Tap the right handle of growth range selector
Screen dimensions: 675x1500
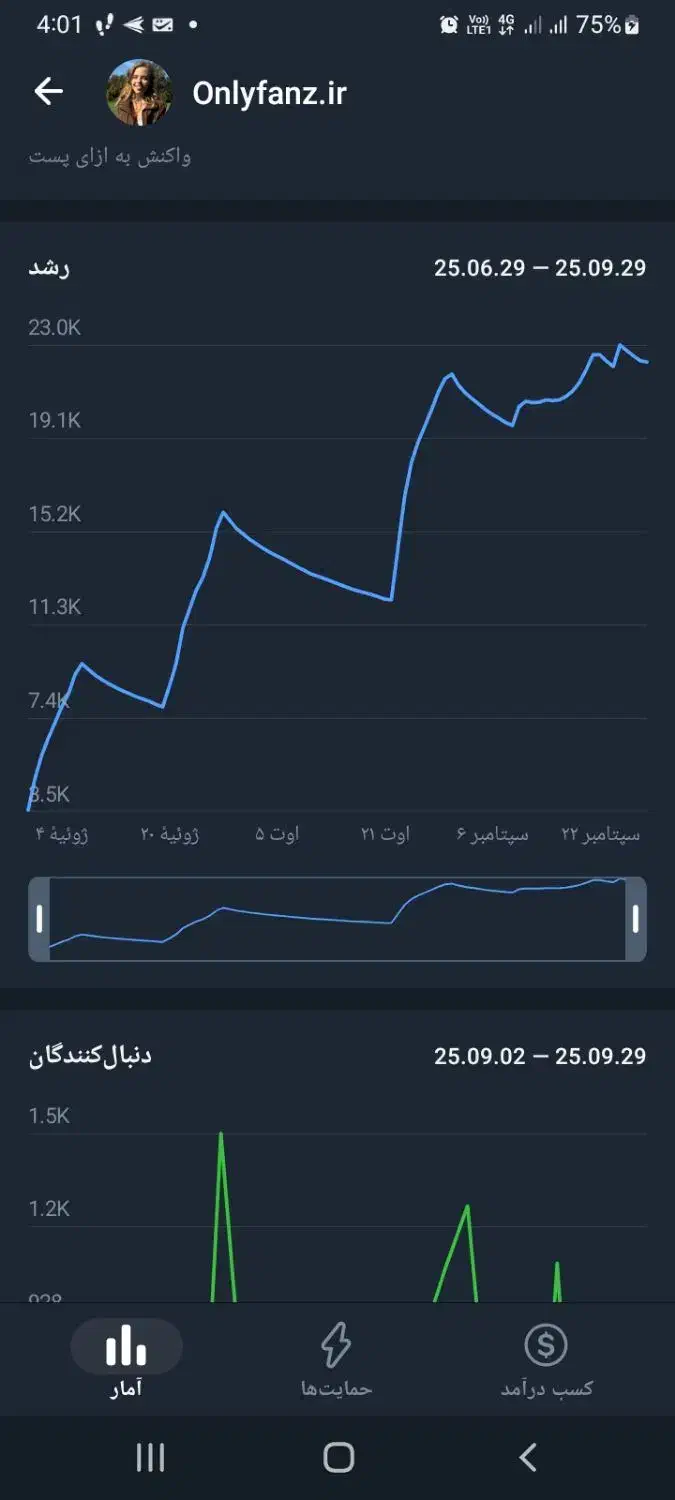pos(635,919)
